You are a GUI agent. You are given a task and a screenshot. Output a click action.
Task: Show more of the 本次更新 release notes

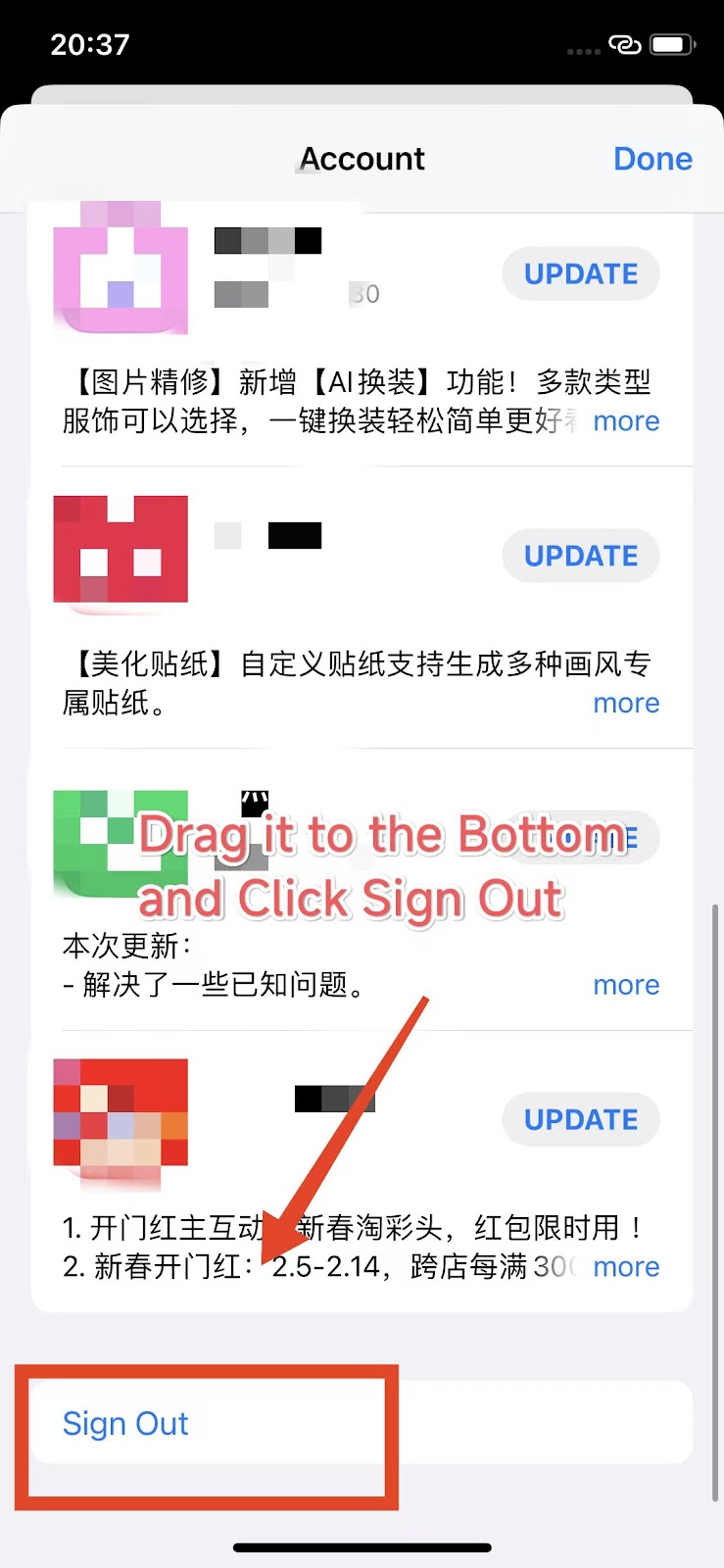pyautogui.click(x=626, y=985)
